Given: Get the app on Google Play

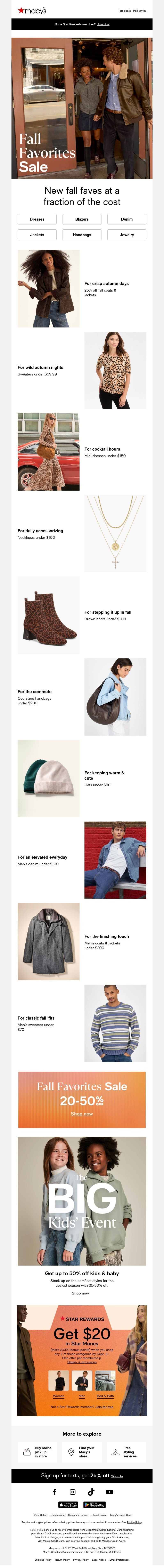Looking at the screenshot, I should (95, 1505).
